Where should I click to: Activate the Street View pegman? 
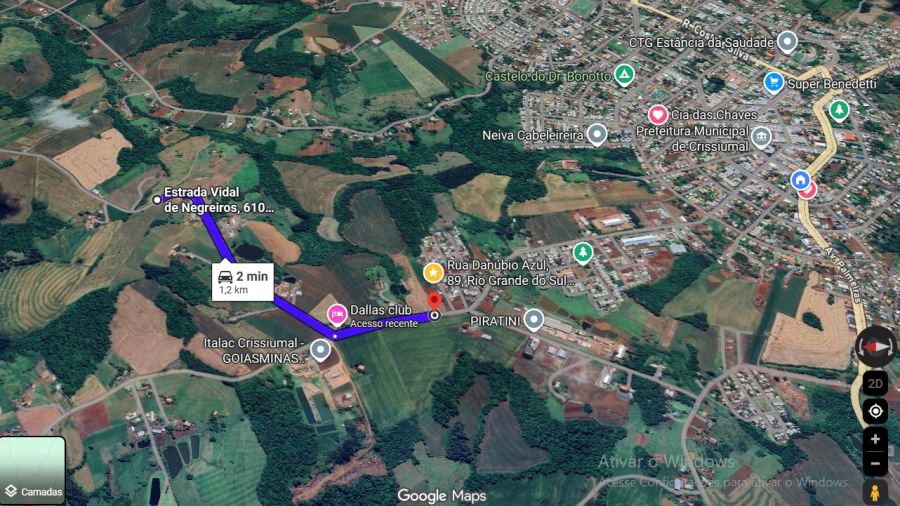click(x=876, y=491)
